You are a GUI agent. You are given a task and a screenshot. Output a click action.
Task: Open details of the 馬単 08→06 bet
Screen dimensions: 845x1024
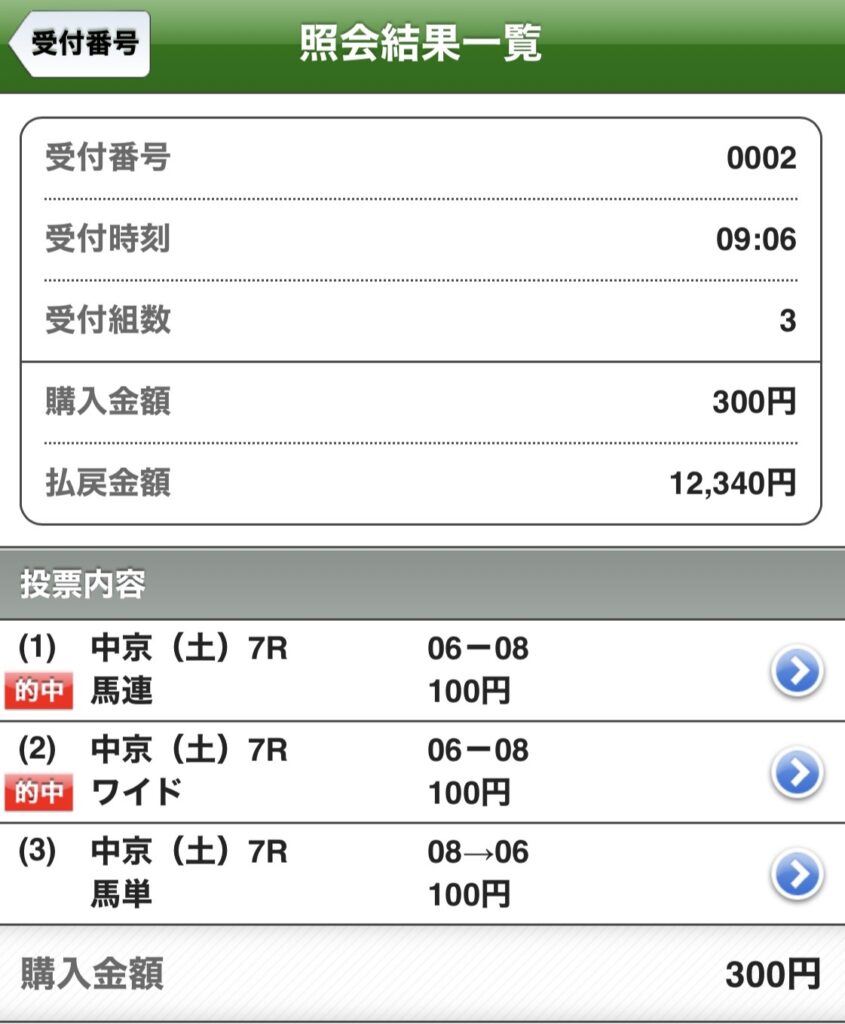pos(797,874)
